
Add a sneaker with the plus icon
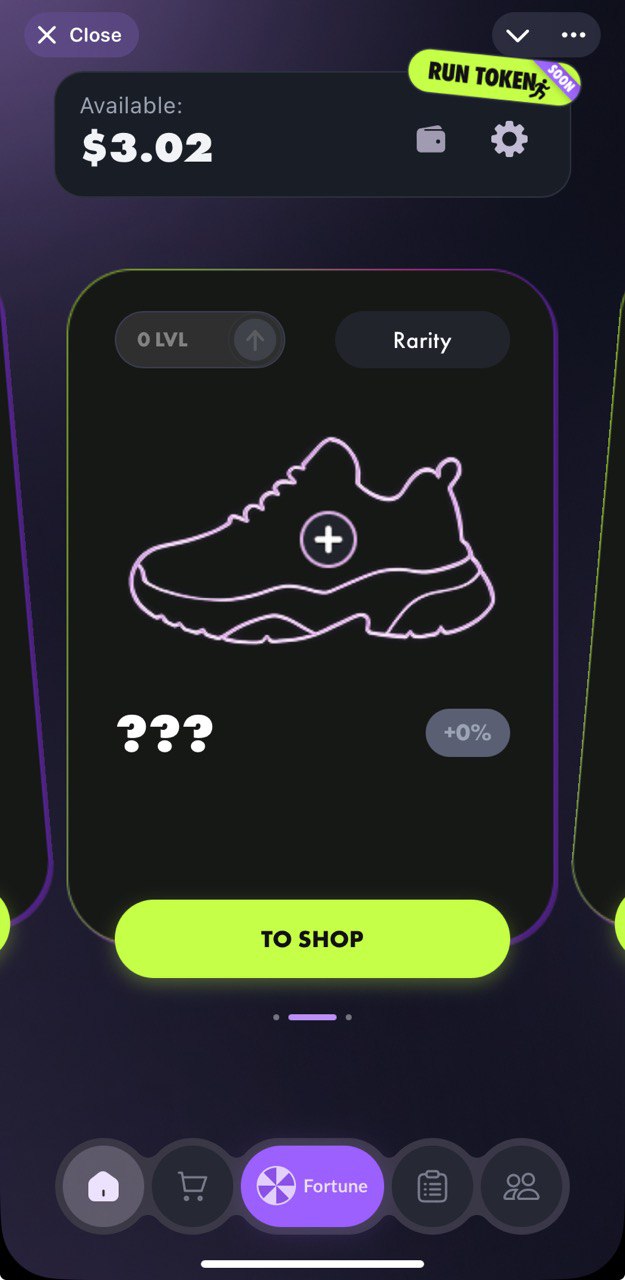328,540
